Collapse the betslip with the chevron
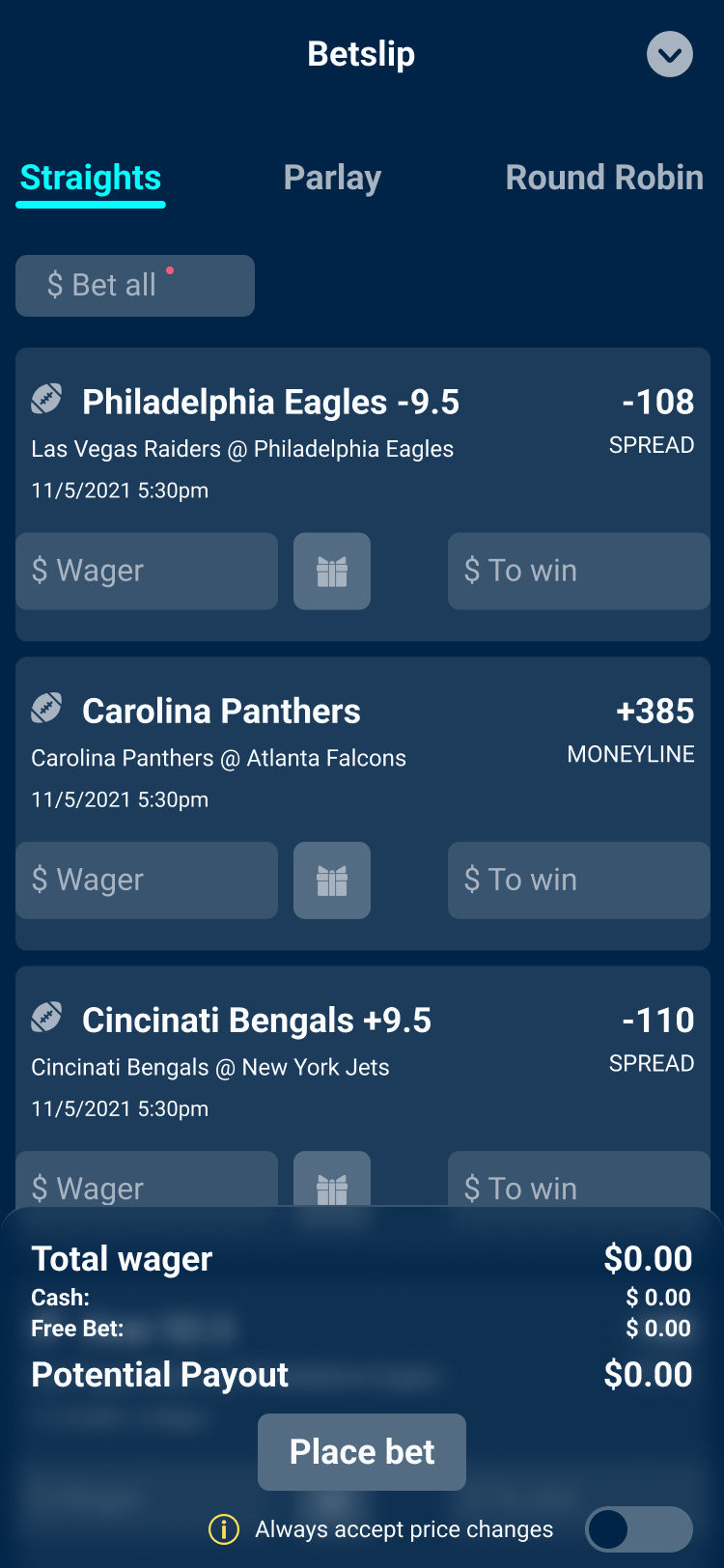Screen dimensions: 724x1568 click(x=669, y=54)
